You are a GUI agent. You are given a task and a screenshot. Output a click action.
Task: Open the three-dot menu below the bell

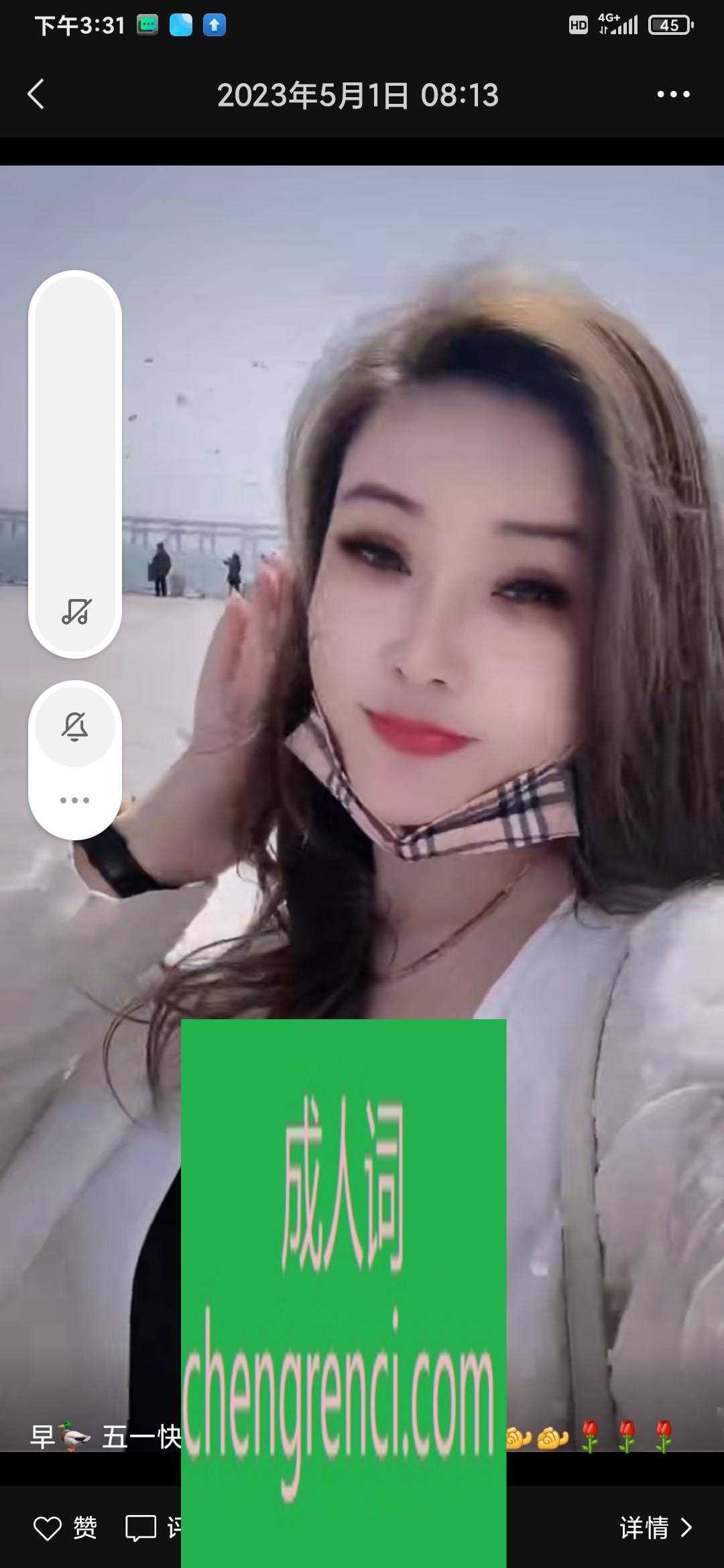tap(75, 800)
